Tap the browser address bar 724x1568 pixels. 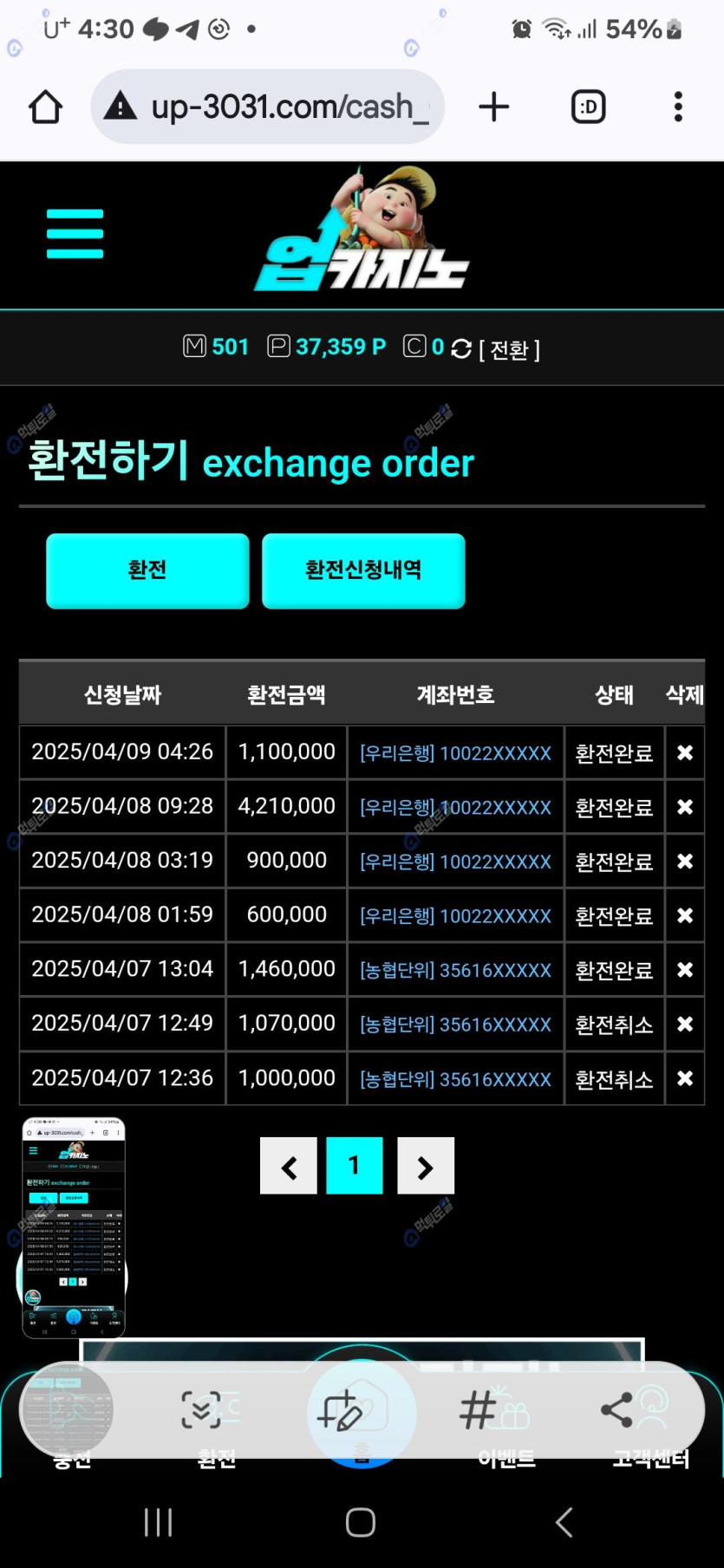(x=267, y=107)
